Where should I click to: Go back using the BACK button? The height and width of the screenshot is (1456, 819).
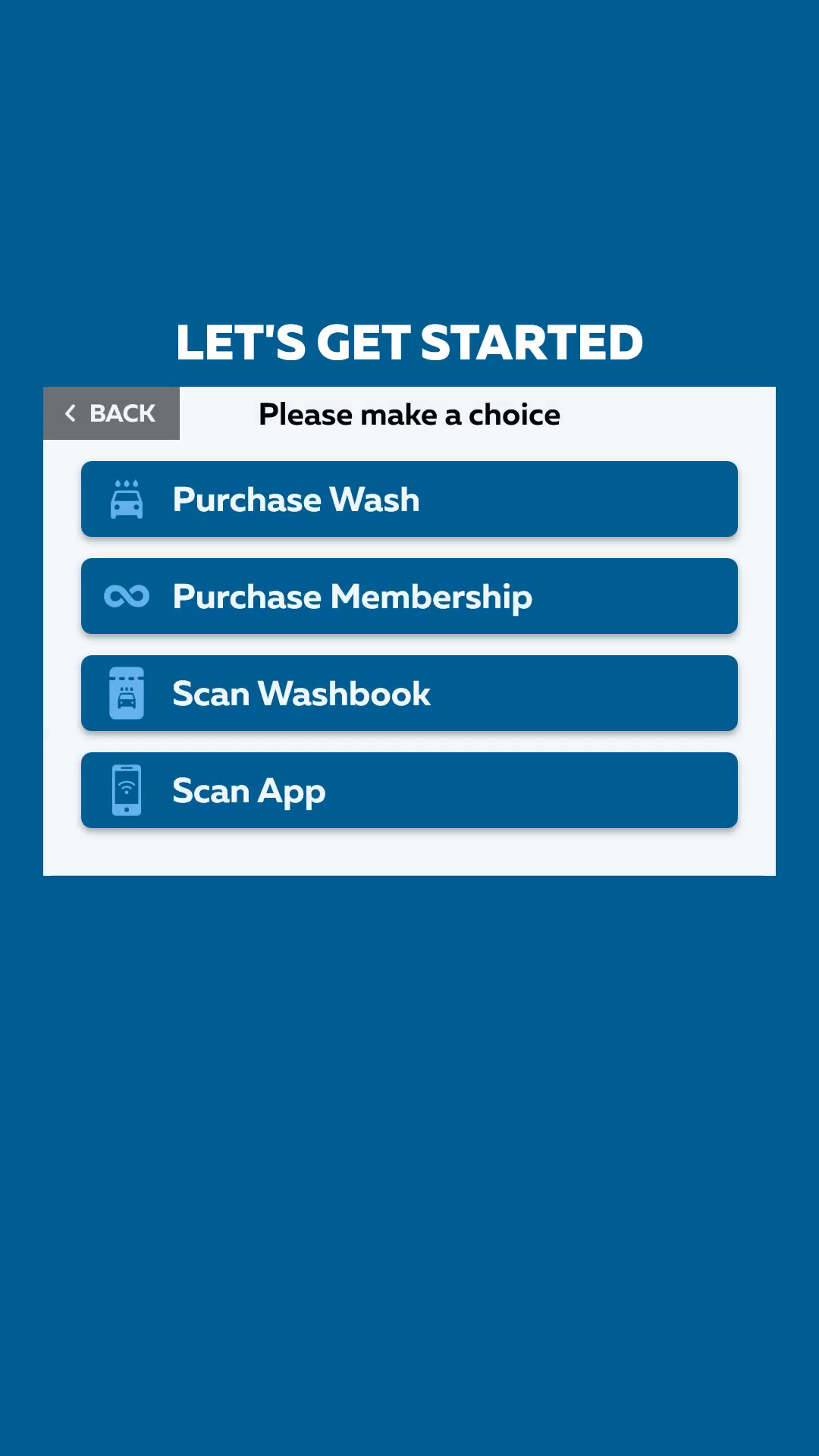(111, 413)
